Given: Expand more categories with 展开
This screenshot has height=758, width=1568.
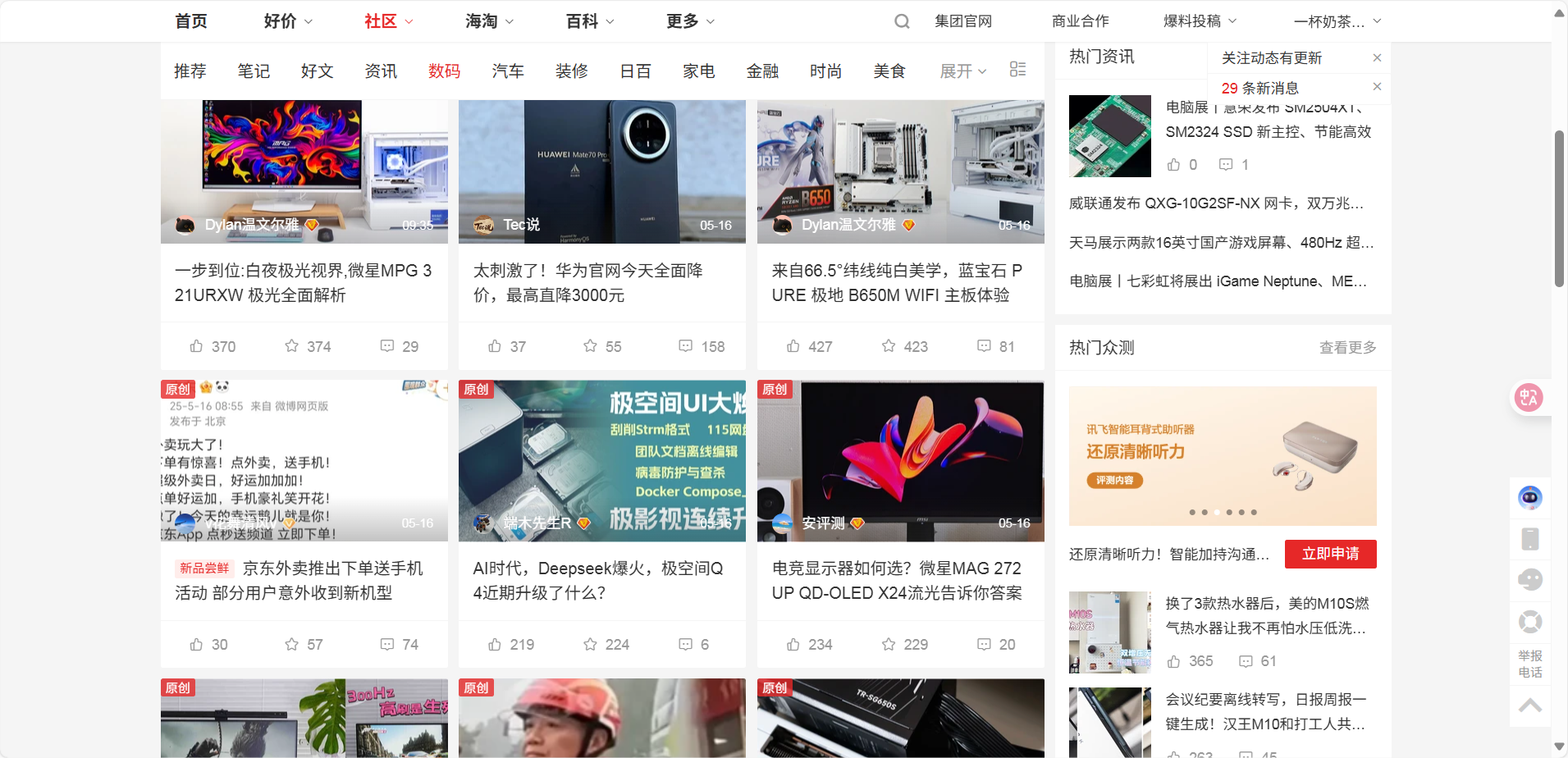Looking at the screenshot, I should tap(962, 71).
